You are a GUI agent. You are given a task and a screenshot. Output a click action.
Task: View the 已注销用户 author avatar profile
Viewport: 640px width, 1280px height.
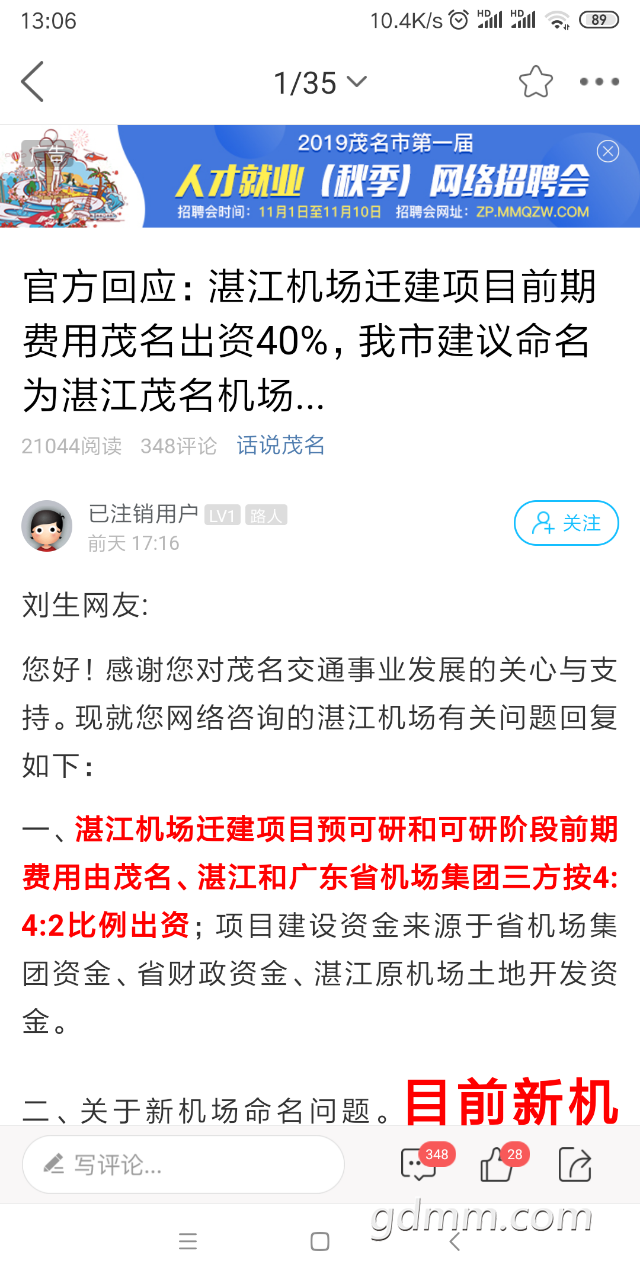47,527
